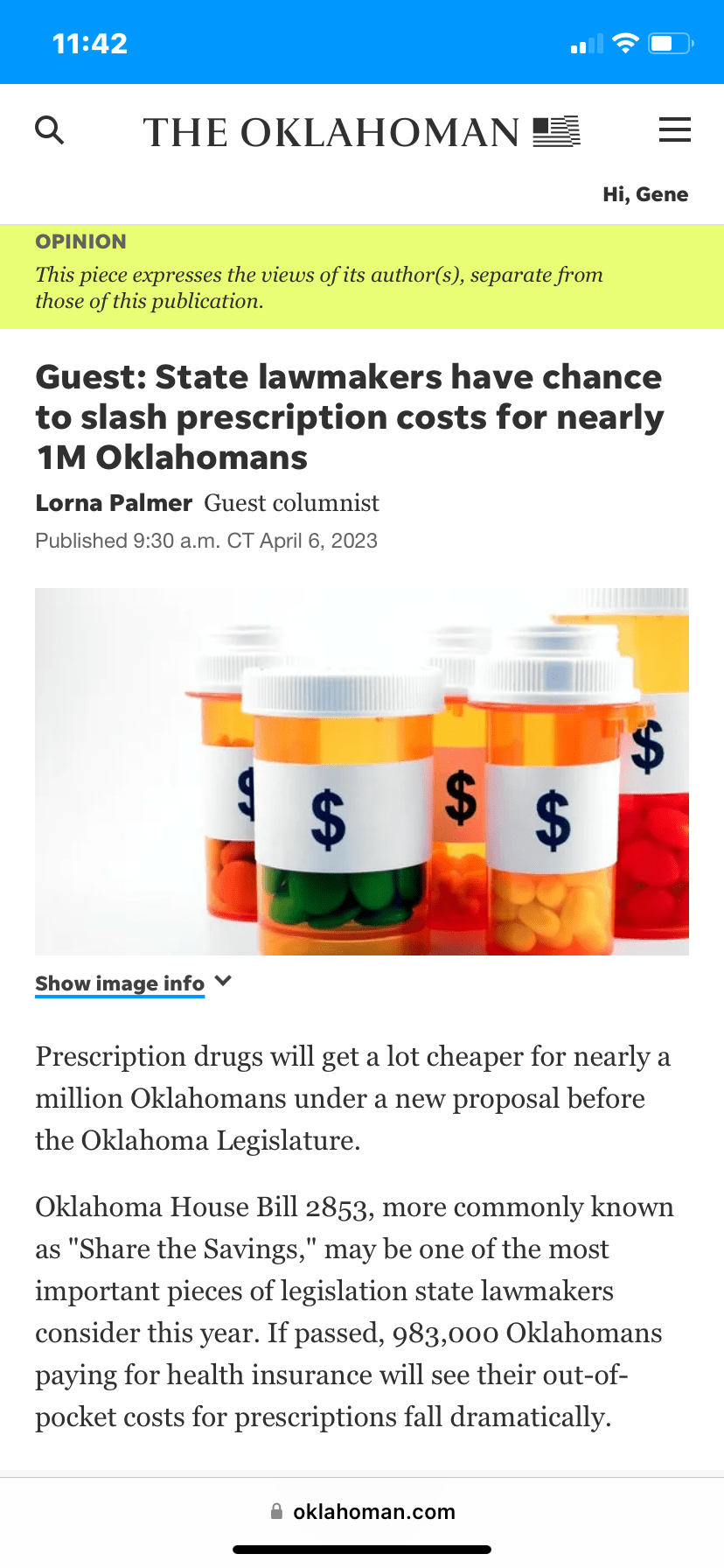Image resolution: width=724 pixels, height=1568 pixels.
Task: Tap The Oklahoman flag logo icon
Action: point(557,129)
